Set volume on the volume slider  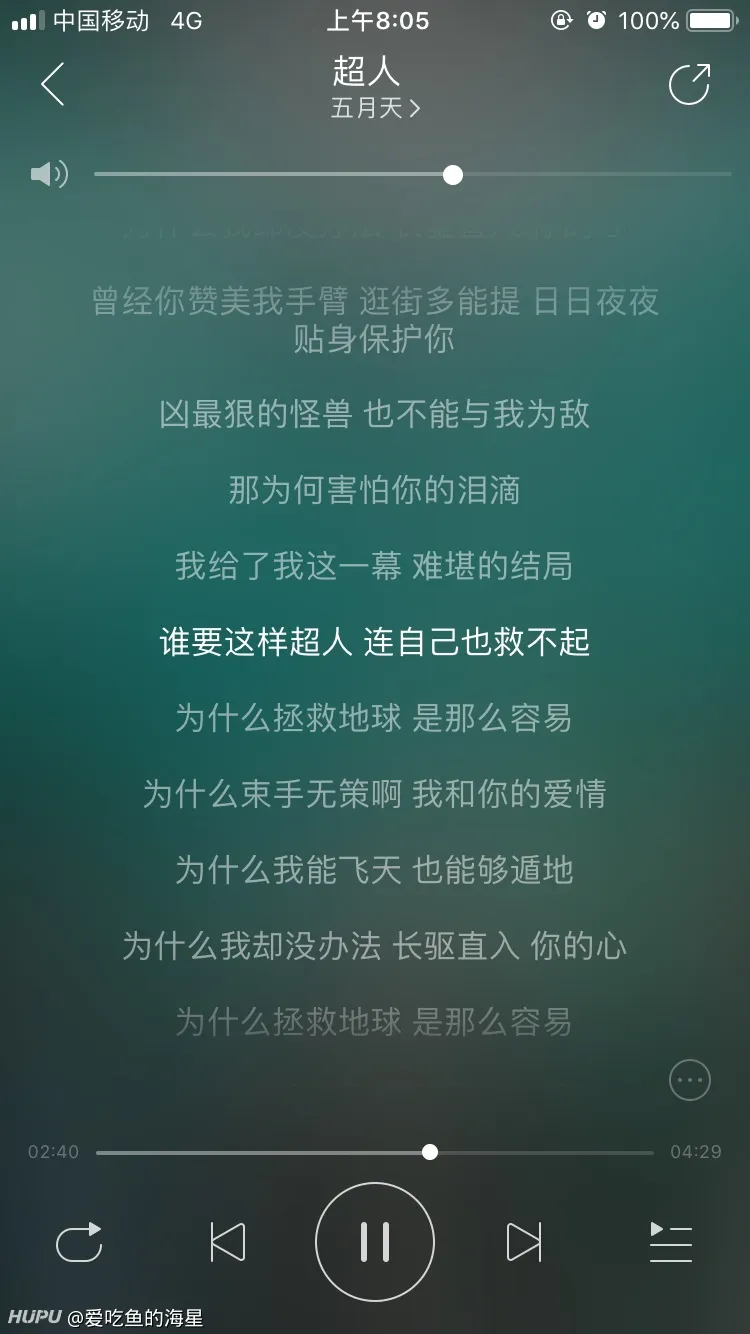453,175
